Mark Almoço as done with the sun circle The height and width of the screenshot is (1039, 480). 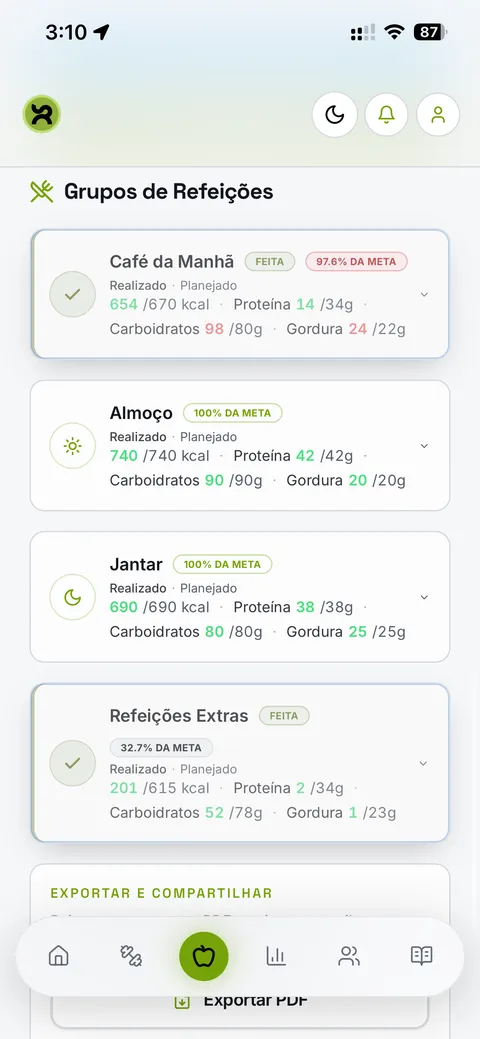[73, 446]
